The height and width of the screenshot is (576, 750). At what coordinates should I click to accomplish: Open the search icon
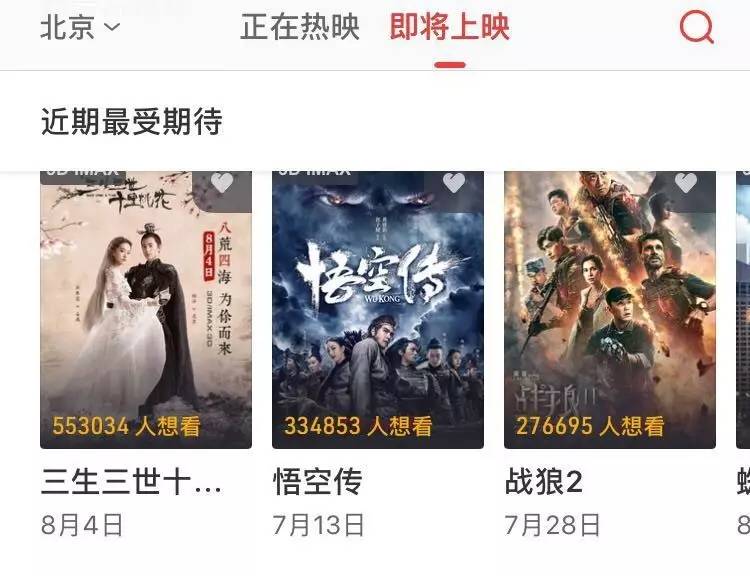tap(696, 27)
